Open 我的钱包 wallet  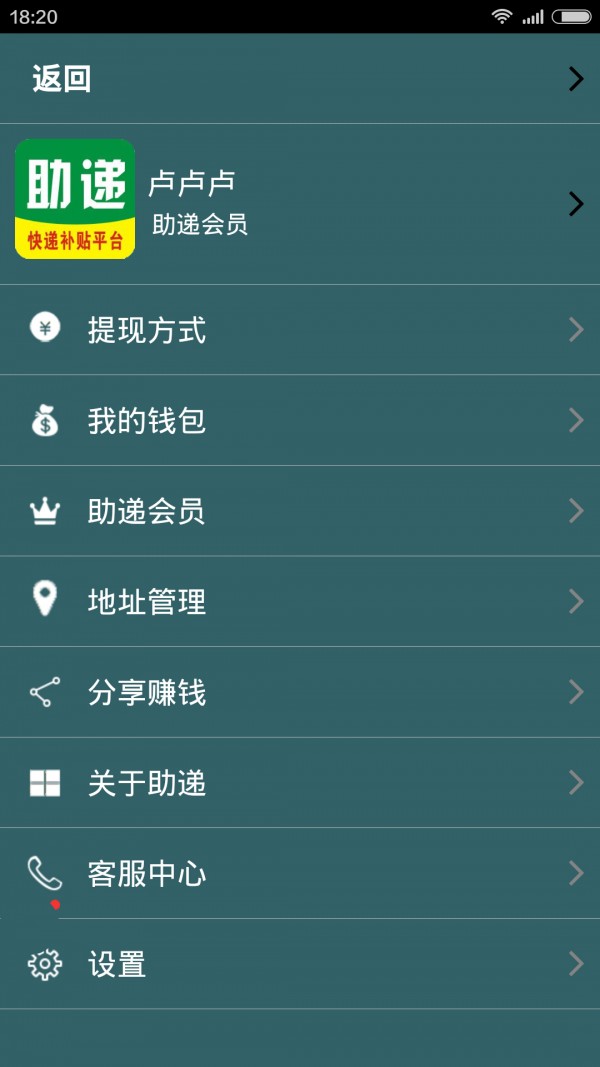pos(300,421)
